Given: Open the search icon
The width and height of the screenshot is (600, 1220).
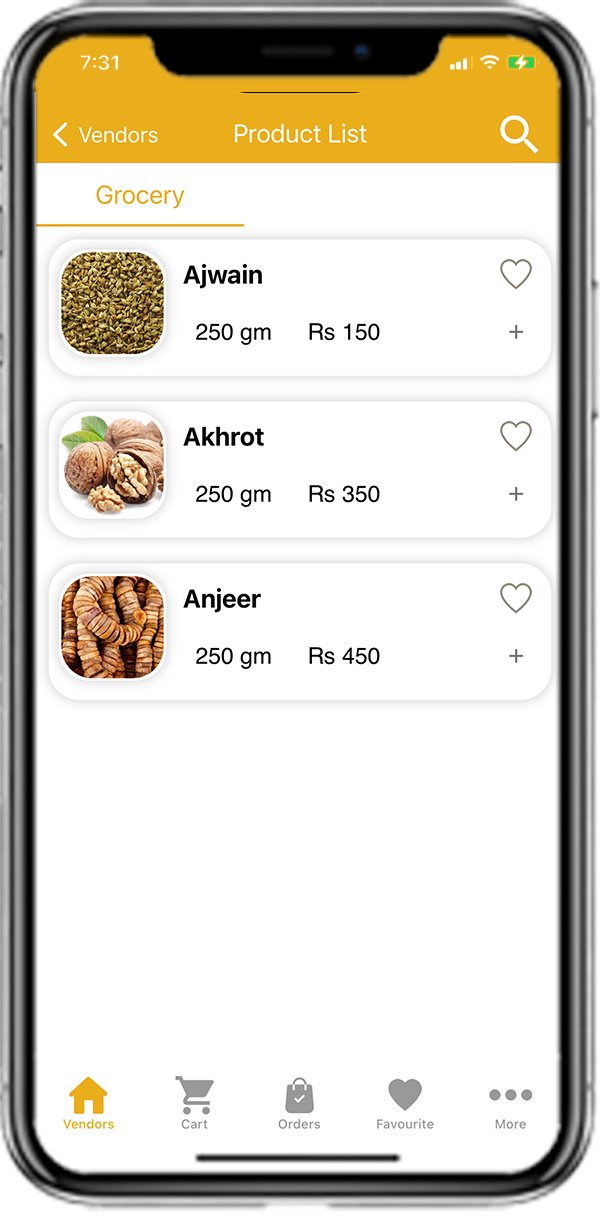Looking at the screenshot, I should click(x=518, y=134).
